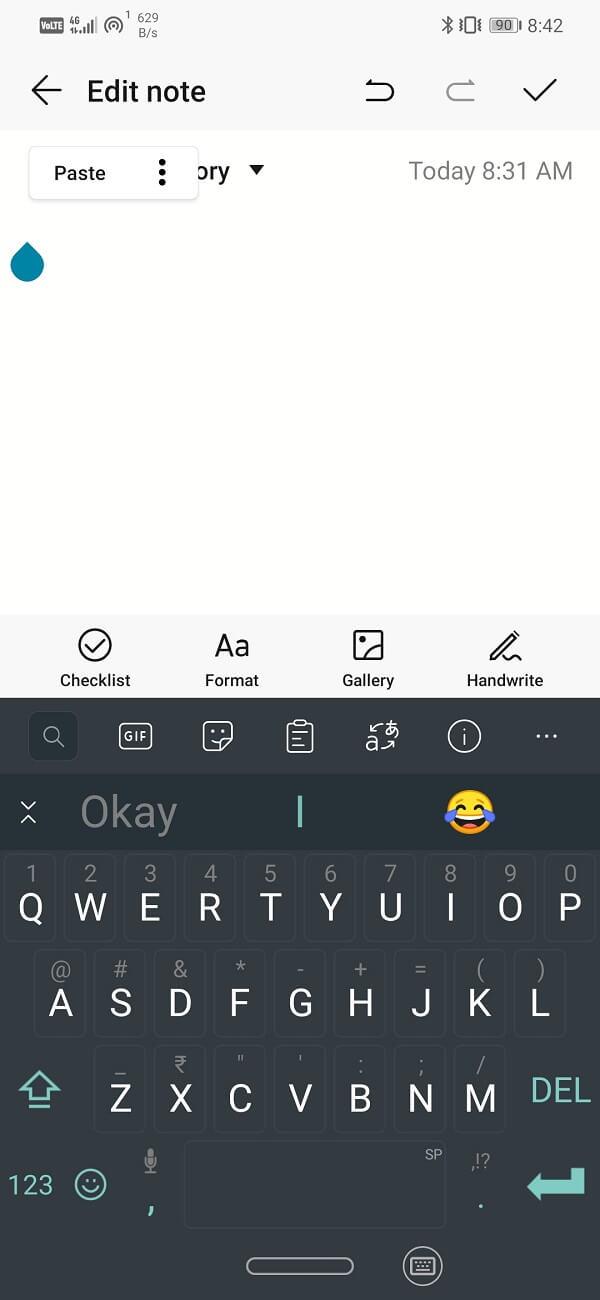Save the note with the checkmark
The width and height of the screenshot is (600, 1300).
[539, 91]
